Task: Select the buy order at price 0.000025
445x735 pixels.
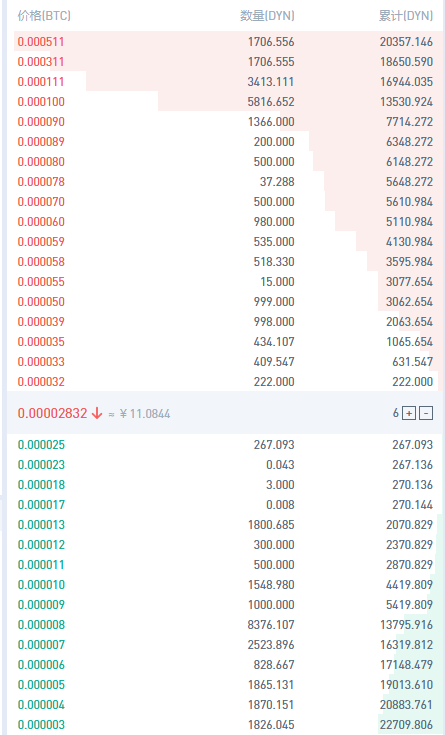Action: pos(226,444)
